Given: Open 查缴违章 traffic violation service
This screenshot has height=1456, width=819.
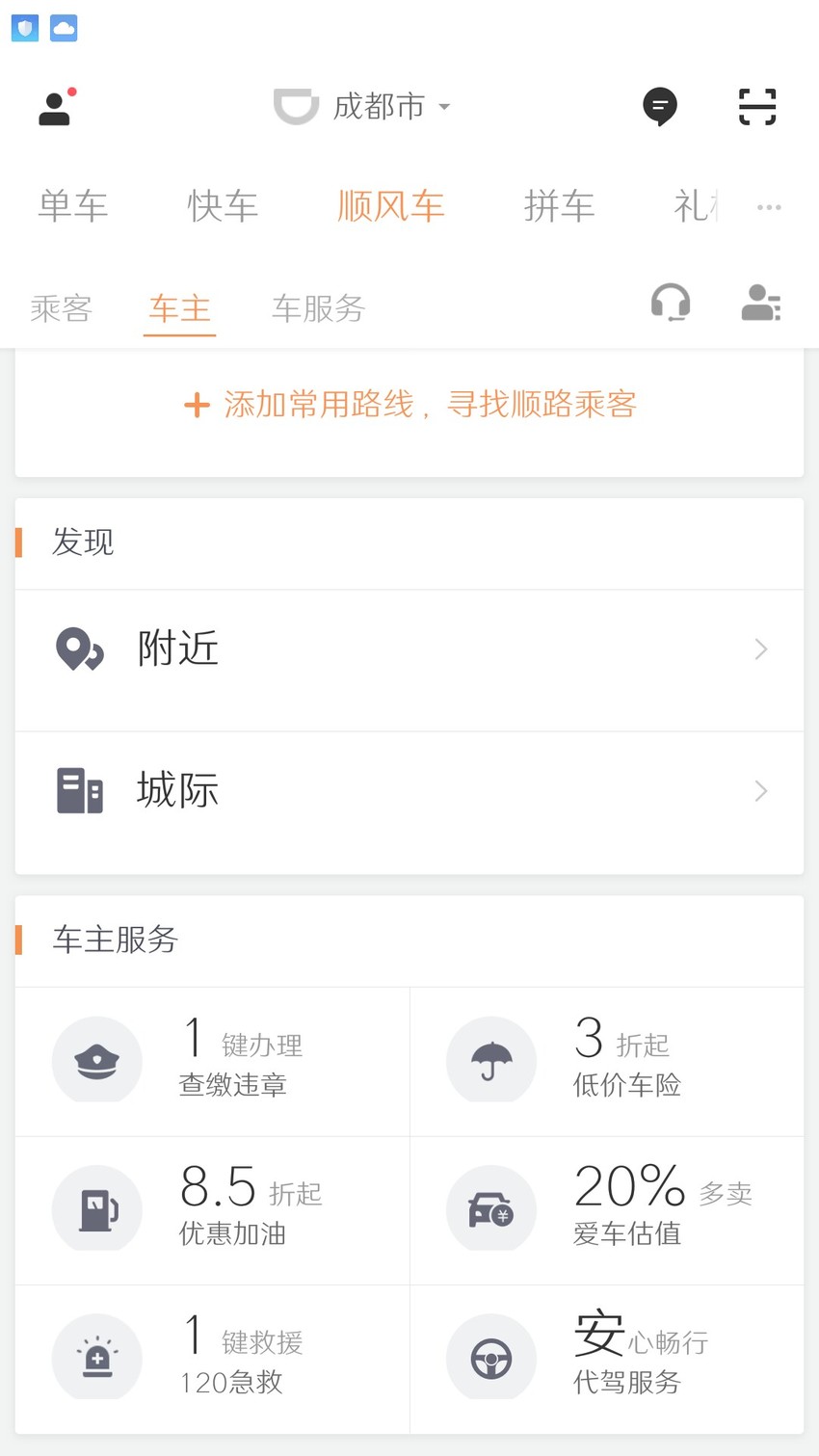Looking at the screenshot, I should (x=212, y=1061).
